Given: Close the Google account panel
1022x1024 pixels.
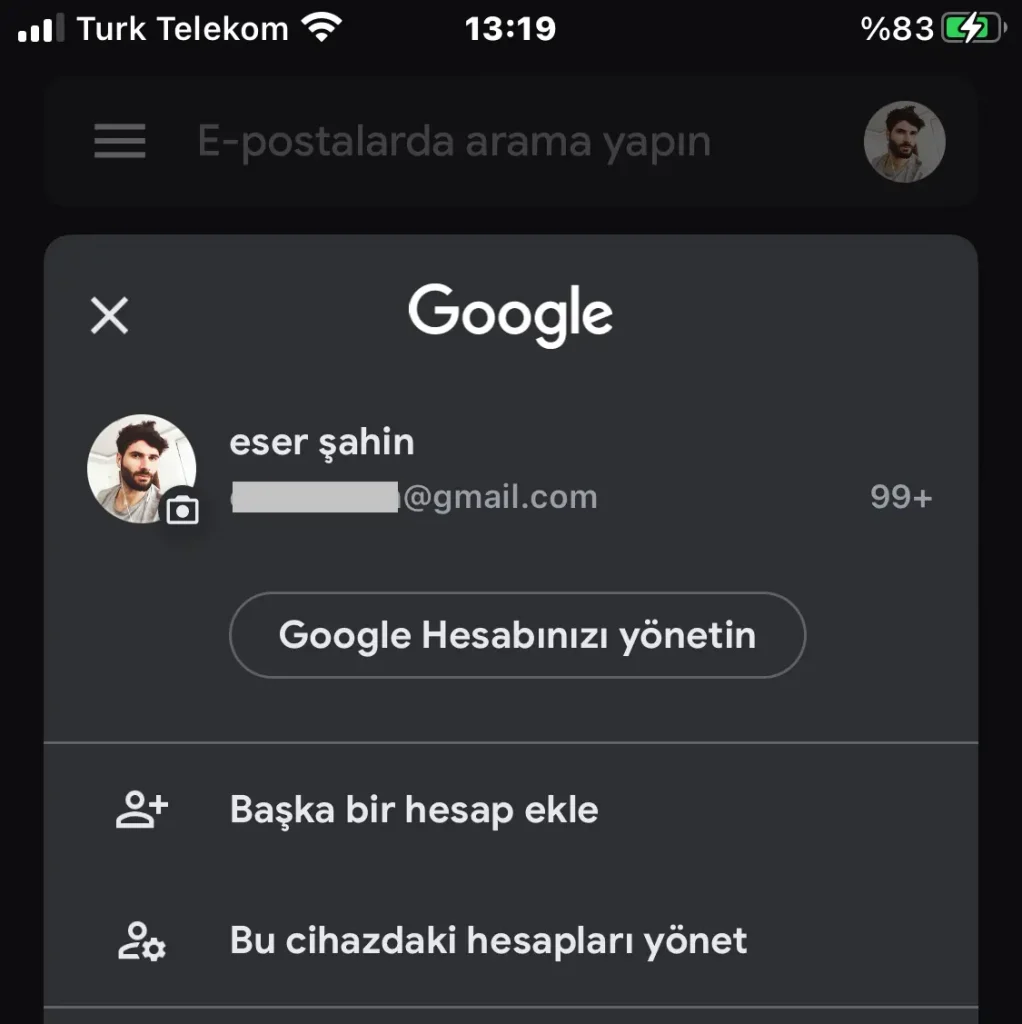Looking at the screenshot, I should pyautogui.click(x=109, y=316).
